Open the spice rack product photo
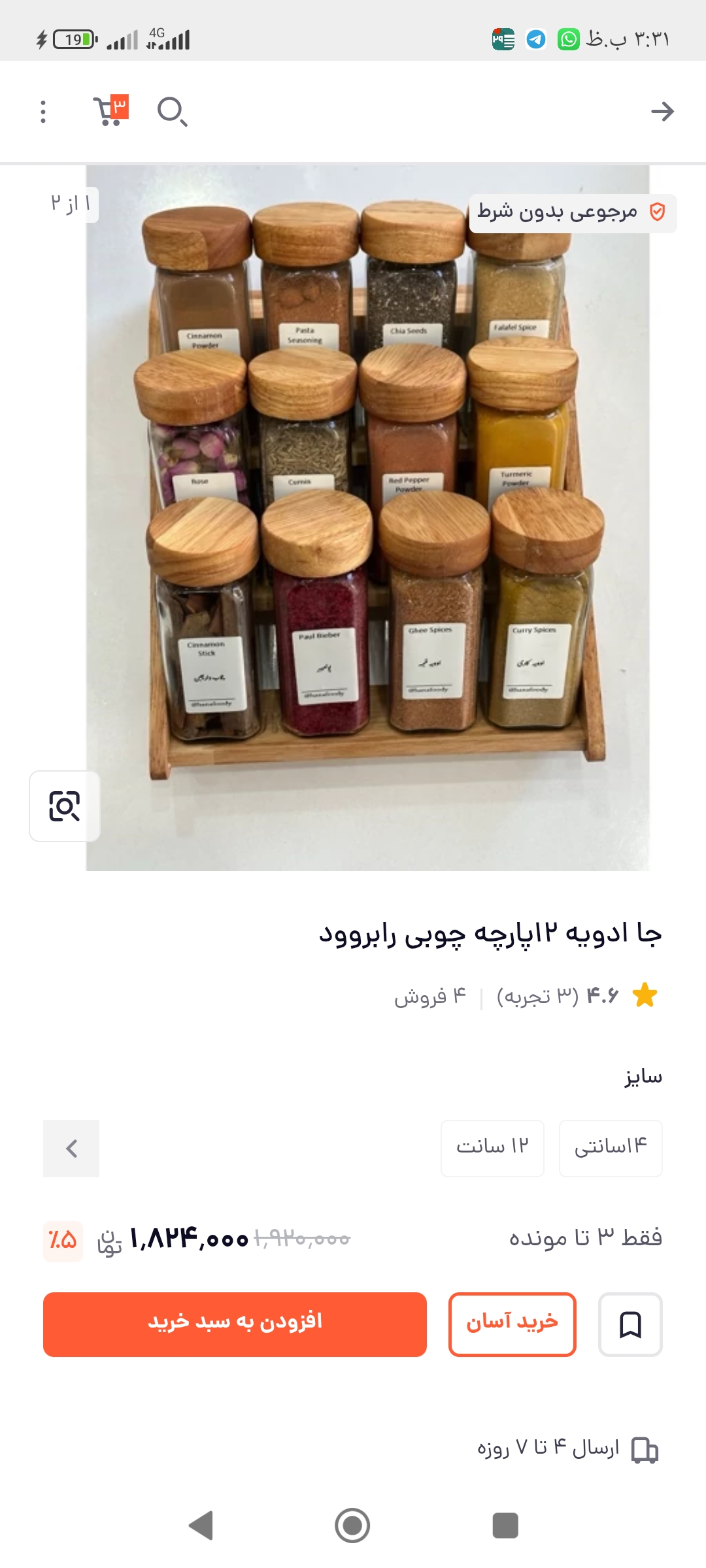This screenshot has height=1568, width=706. click(x=368, y=516)
